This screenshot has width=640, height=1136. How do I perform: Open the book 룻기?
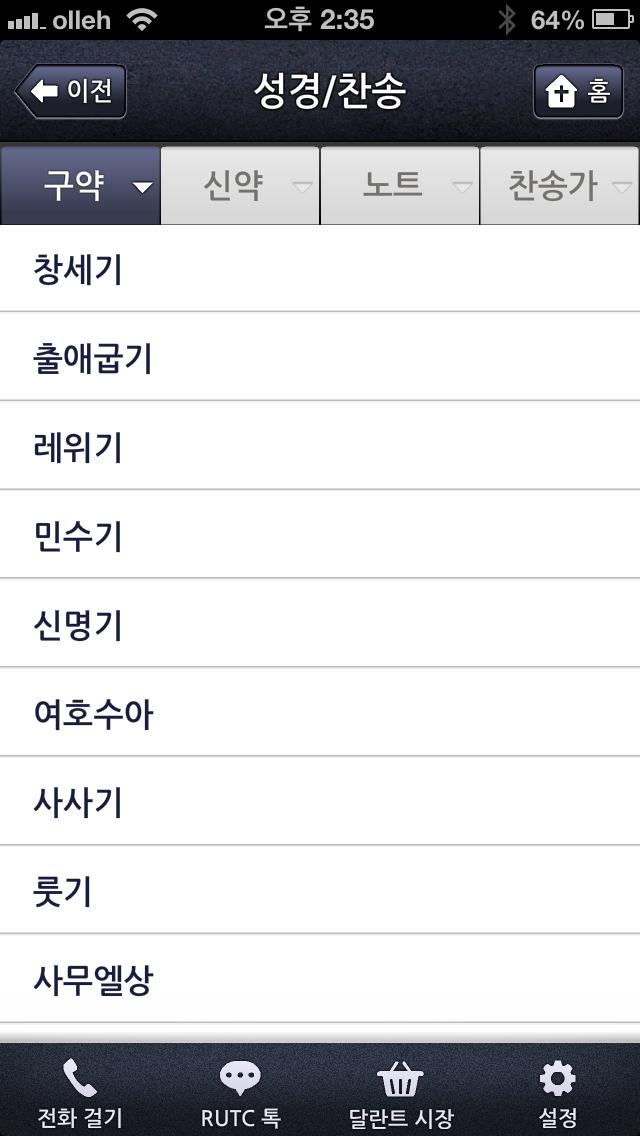tap(320, 890)
